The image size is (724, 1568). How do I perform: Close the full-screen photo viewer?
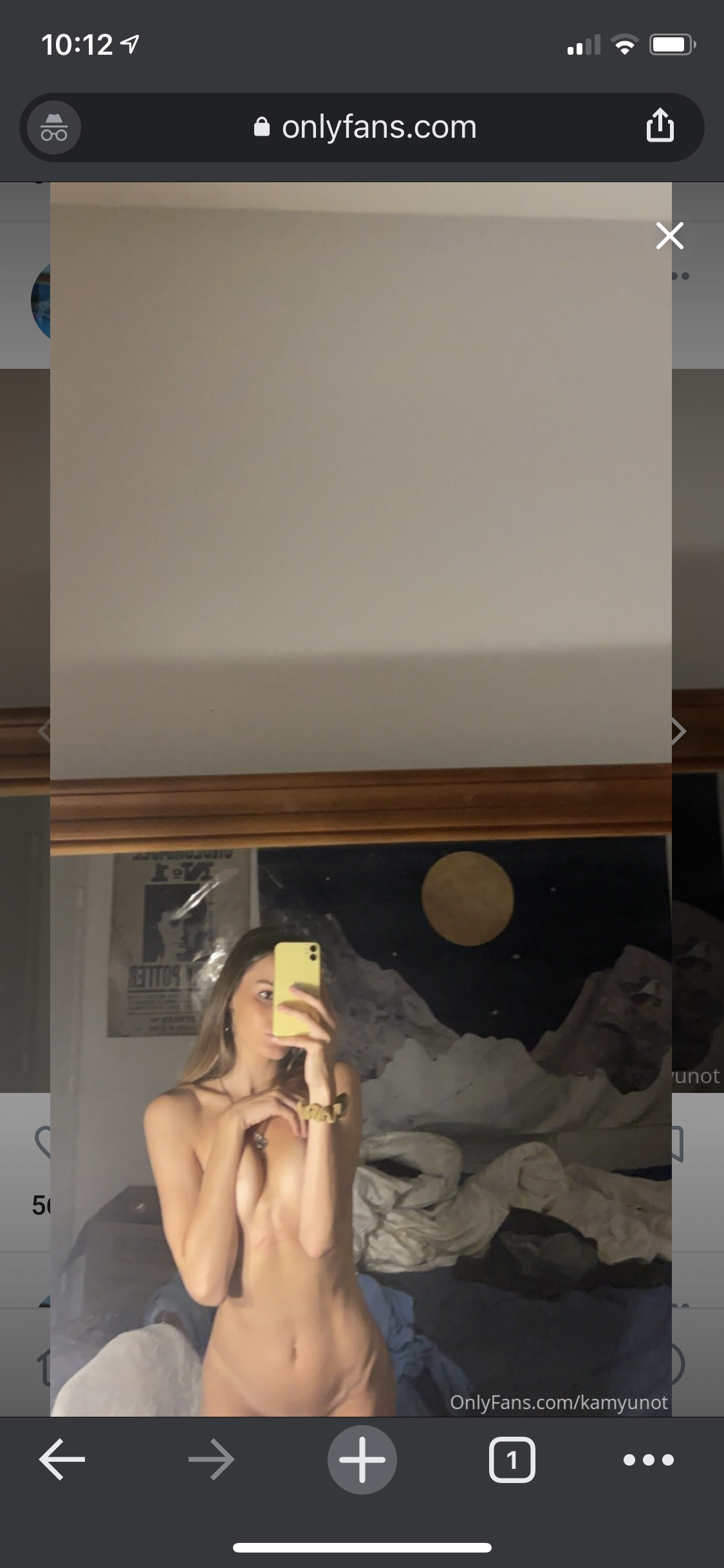click(669, 236)
